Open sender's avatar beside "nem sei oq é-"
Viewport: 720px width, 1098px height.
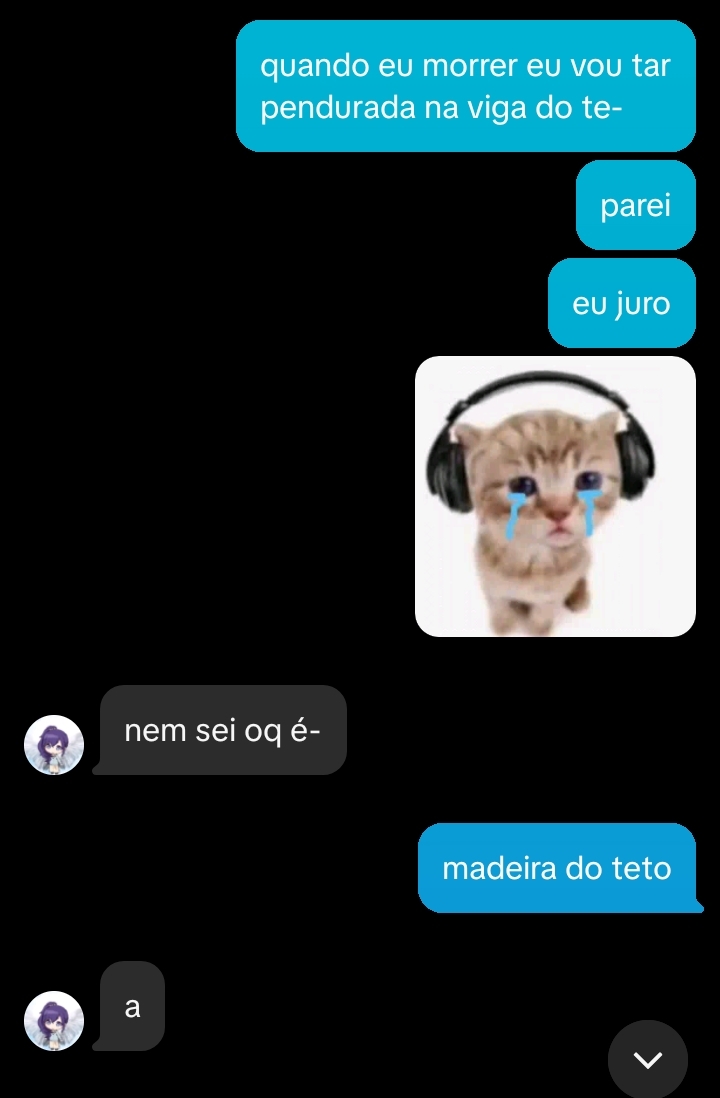pos(53,745)
